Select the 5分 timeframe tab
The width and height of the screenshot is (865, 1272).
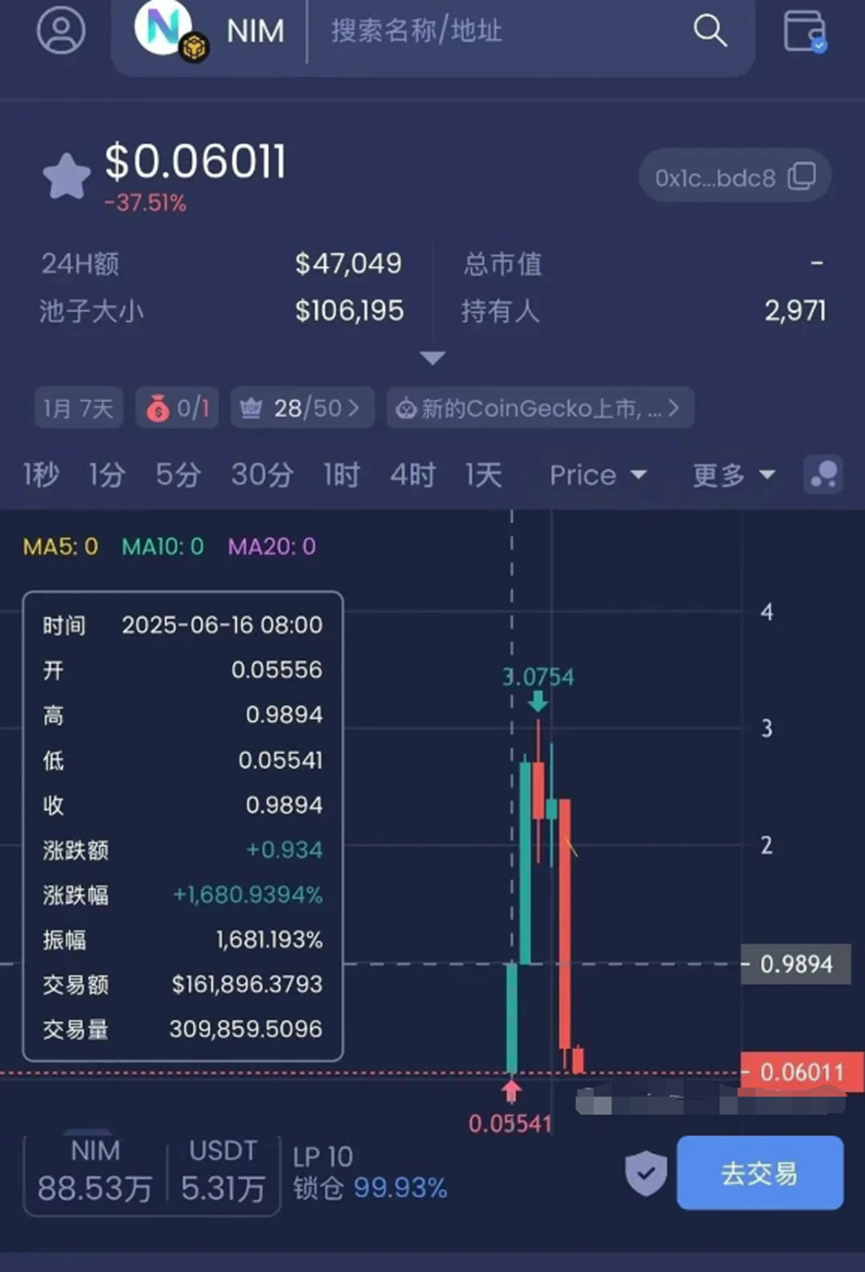tap(176, 475)
